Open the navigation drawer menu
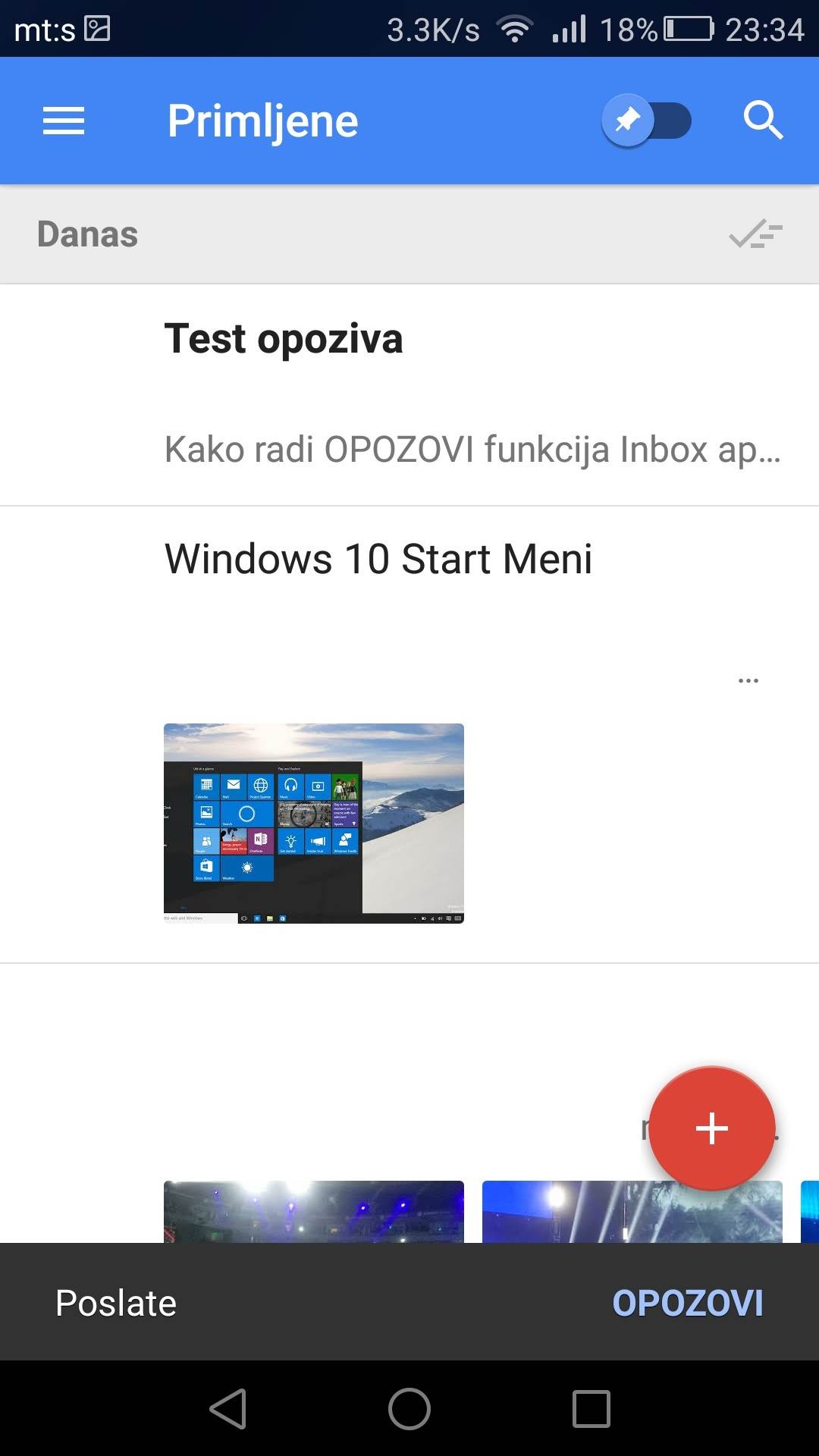 point(64,120)
